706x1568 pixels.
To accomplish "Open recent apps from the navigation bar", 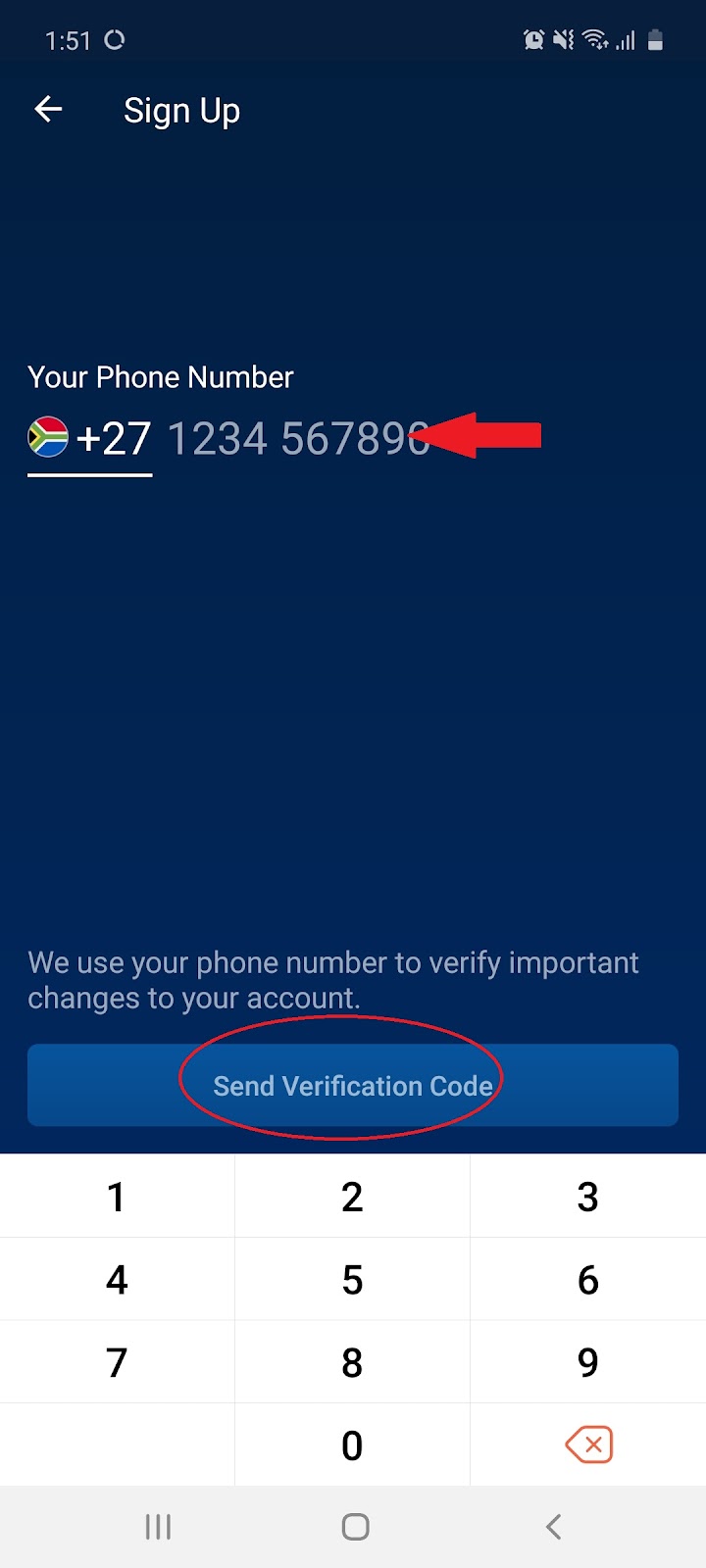I will coord(158,1526).
